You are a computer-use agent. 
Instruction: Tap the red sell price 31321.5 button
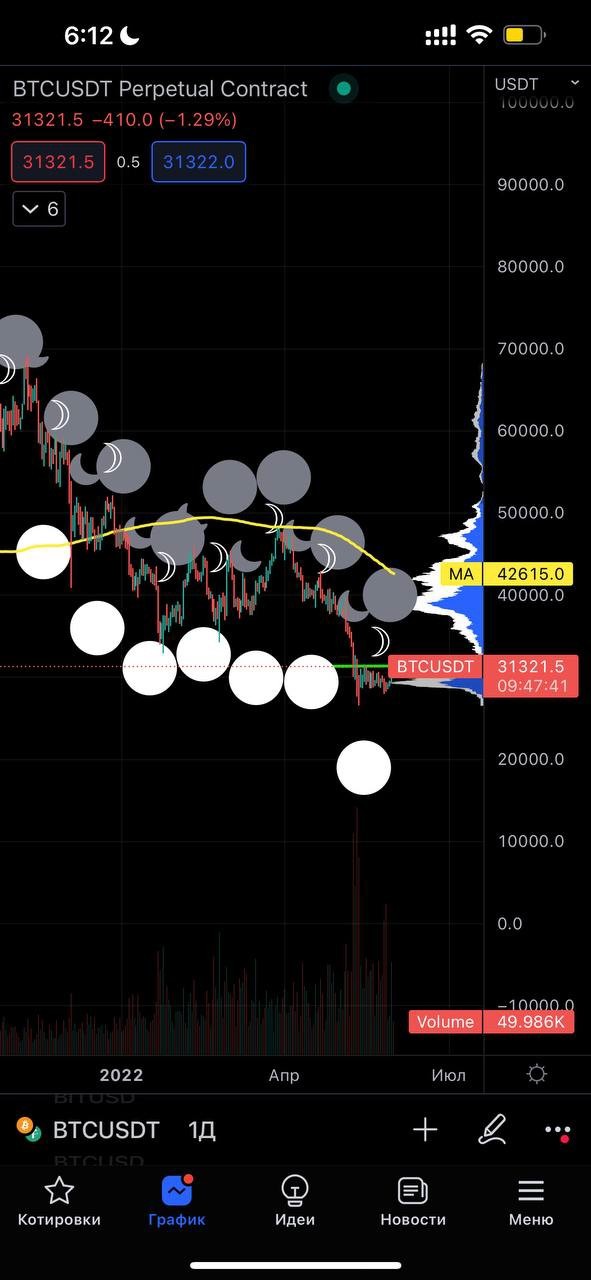pyautogui.click(x=59, y=162)
